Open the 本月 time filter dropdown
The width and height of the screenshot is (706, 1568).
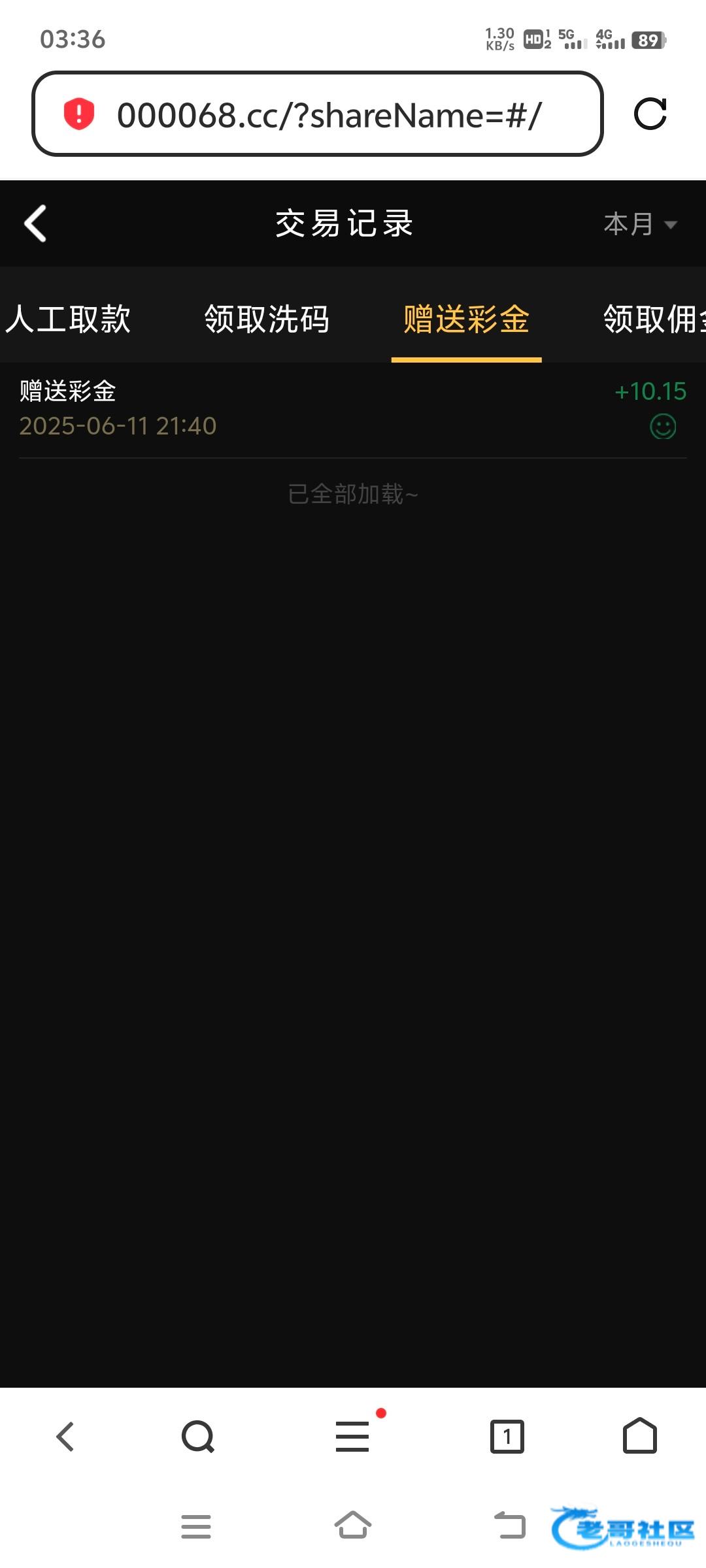coord(639,224)
